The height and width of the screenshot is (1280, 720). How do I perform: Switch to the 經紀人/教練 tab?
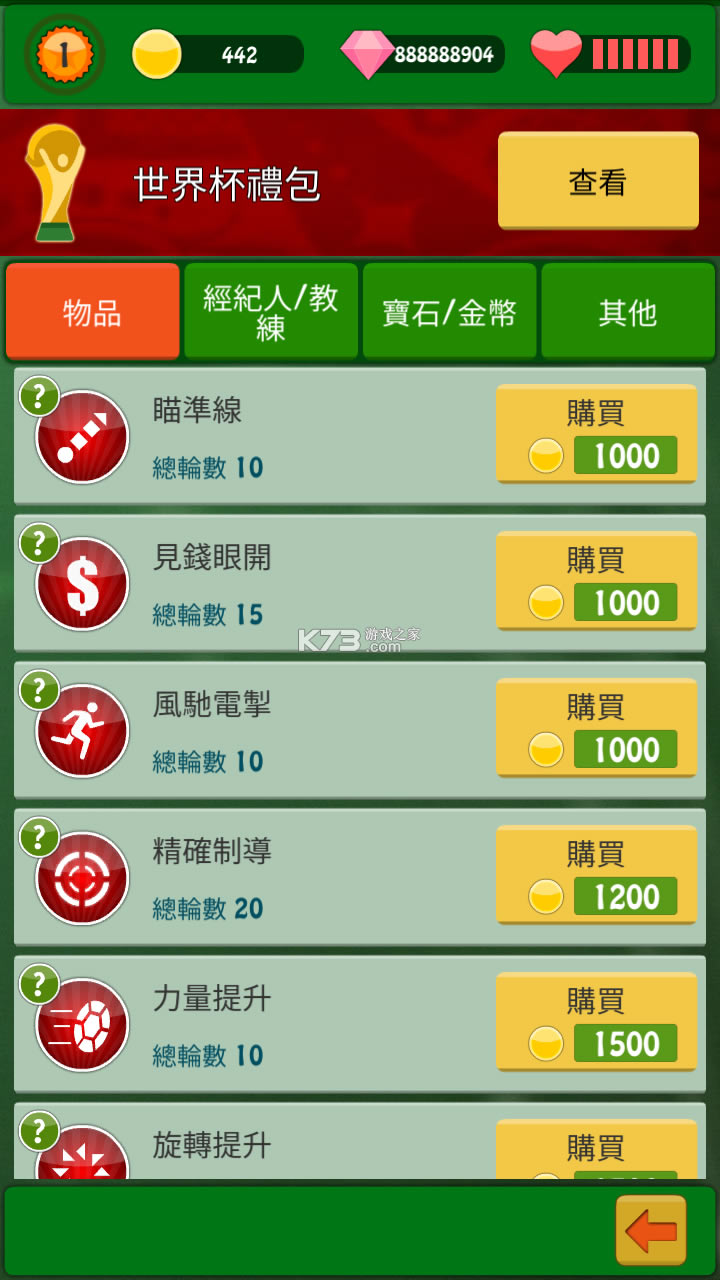point(271,312)
